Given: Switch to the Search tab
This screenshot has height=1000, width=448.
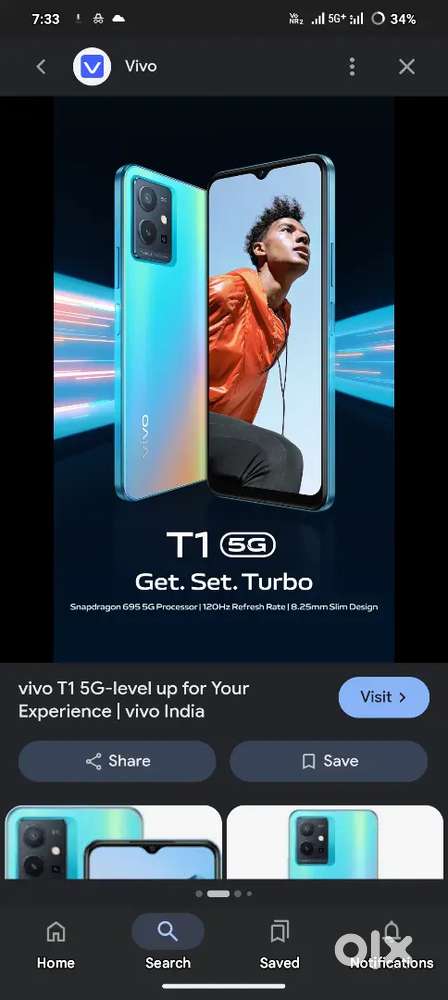Looking at the screenshot, I should (x=168, y=945).
